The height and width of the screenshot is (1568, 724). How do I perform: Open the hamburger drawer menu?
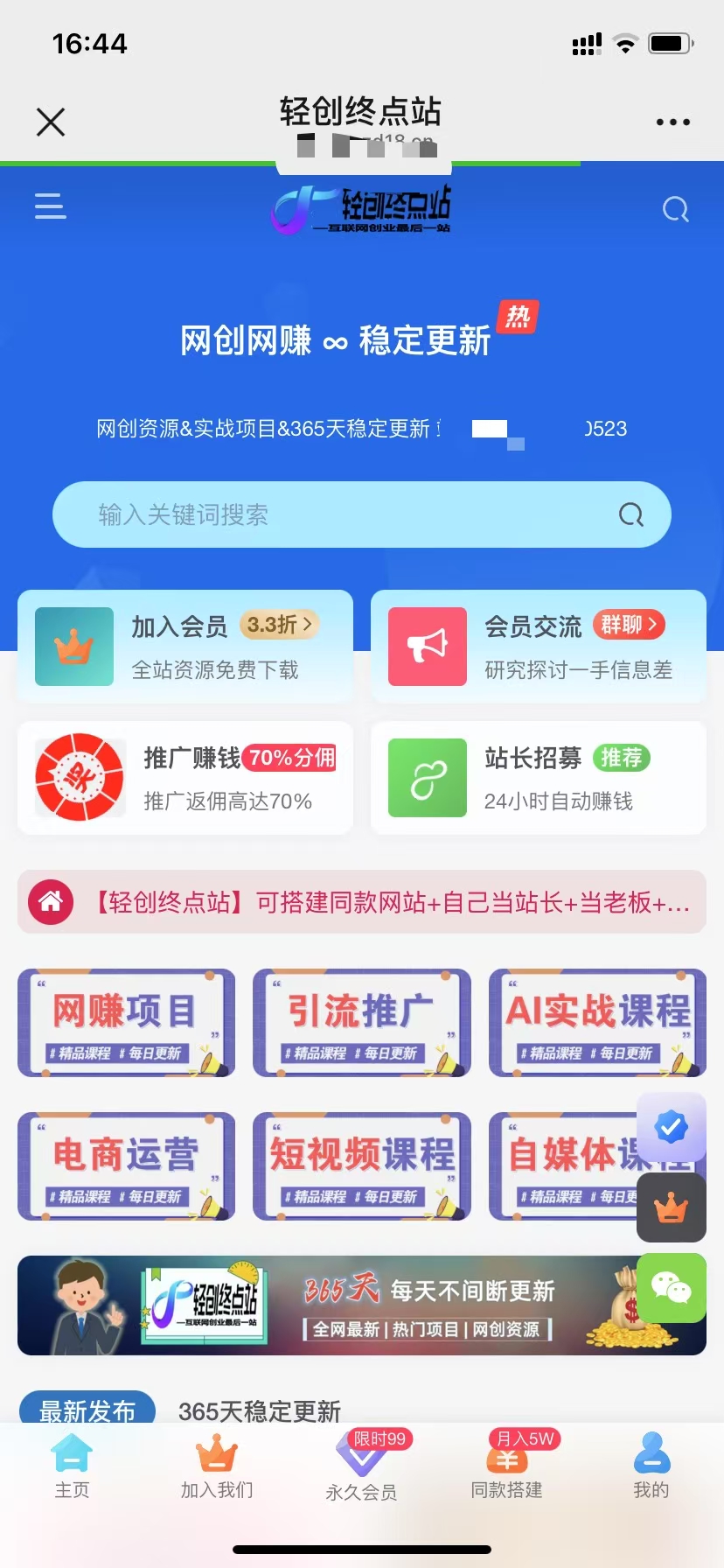[x=50, y=206]
